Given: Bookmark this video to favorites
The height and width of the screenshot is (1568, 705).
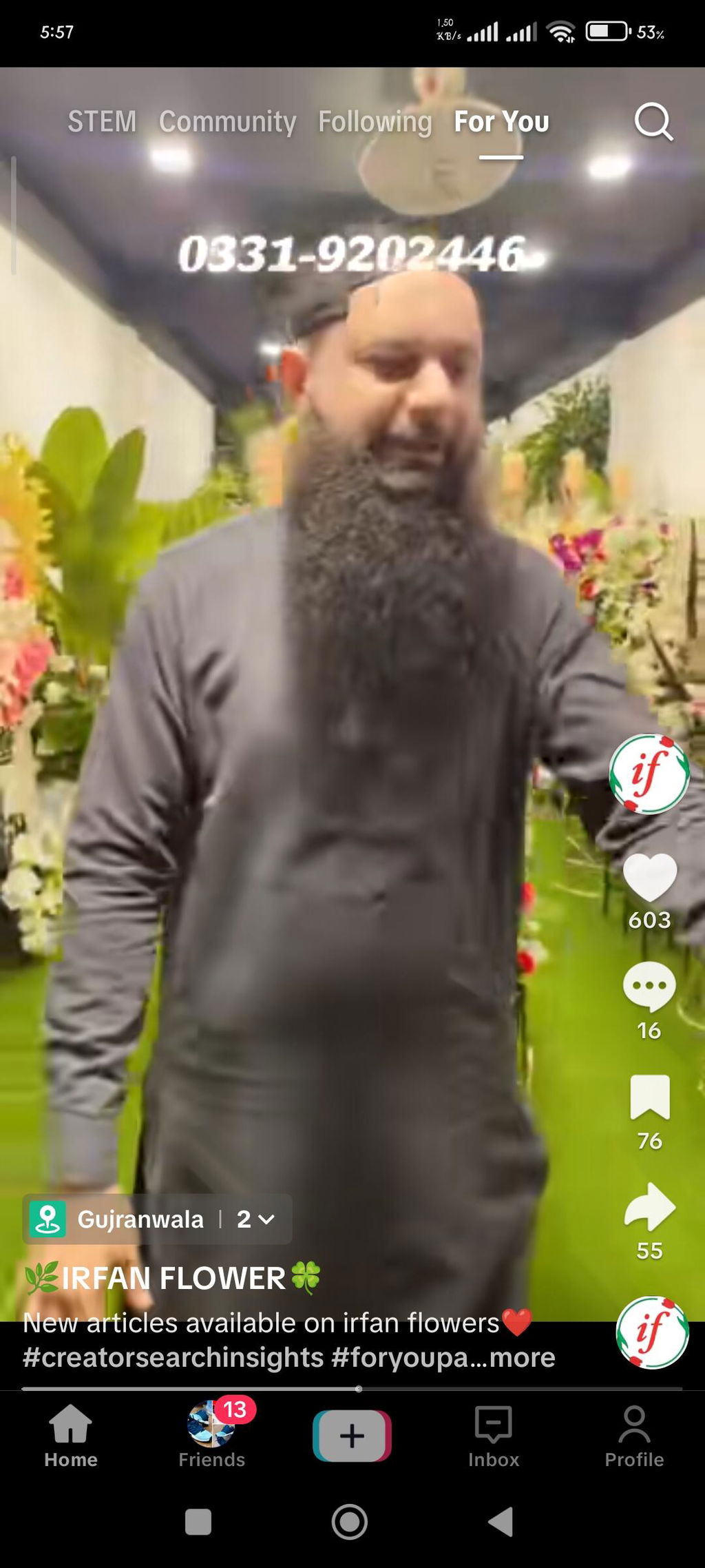Looking at the screenshot, I should point(650,1097).
